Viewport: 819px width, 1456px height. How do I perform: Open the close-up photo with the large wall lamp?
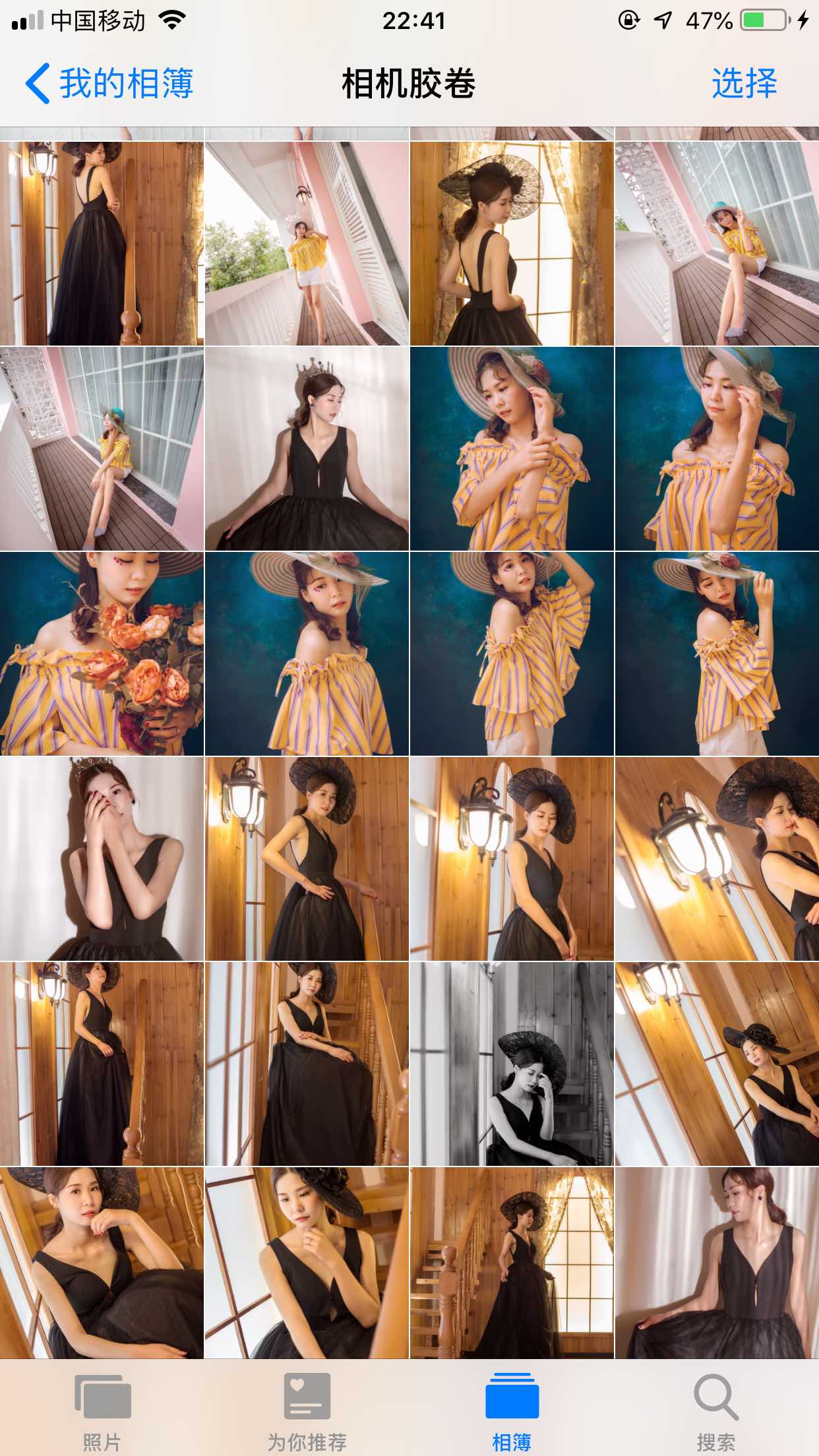click(717, 859)
